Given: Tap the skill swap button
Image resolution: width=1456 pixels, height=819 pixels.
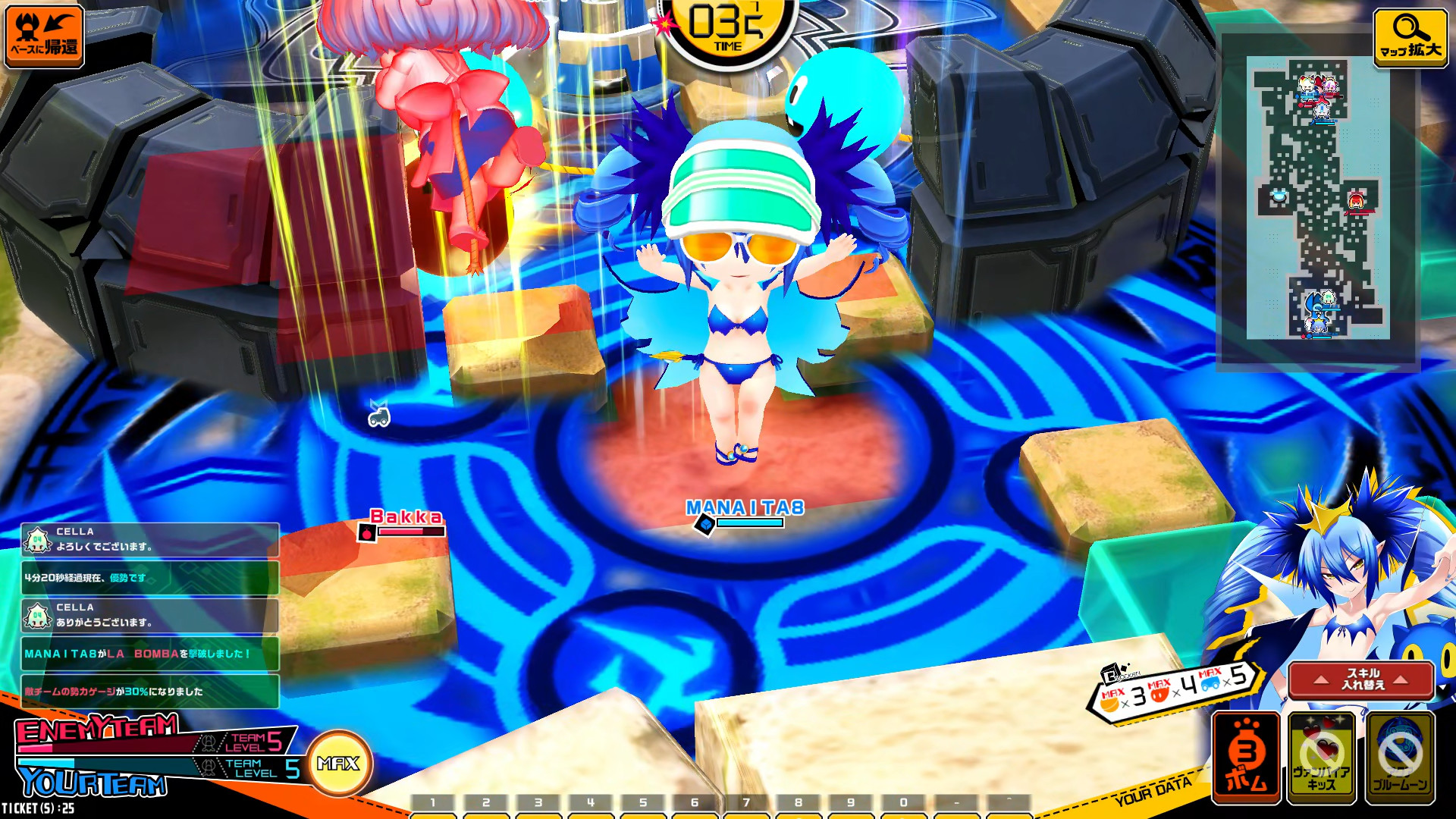Looking at the screenshot, I should 1361,679.
